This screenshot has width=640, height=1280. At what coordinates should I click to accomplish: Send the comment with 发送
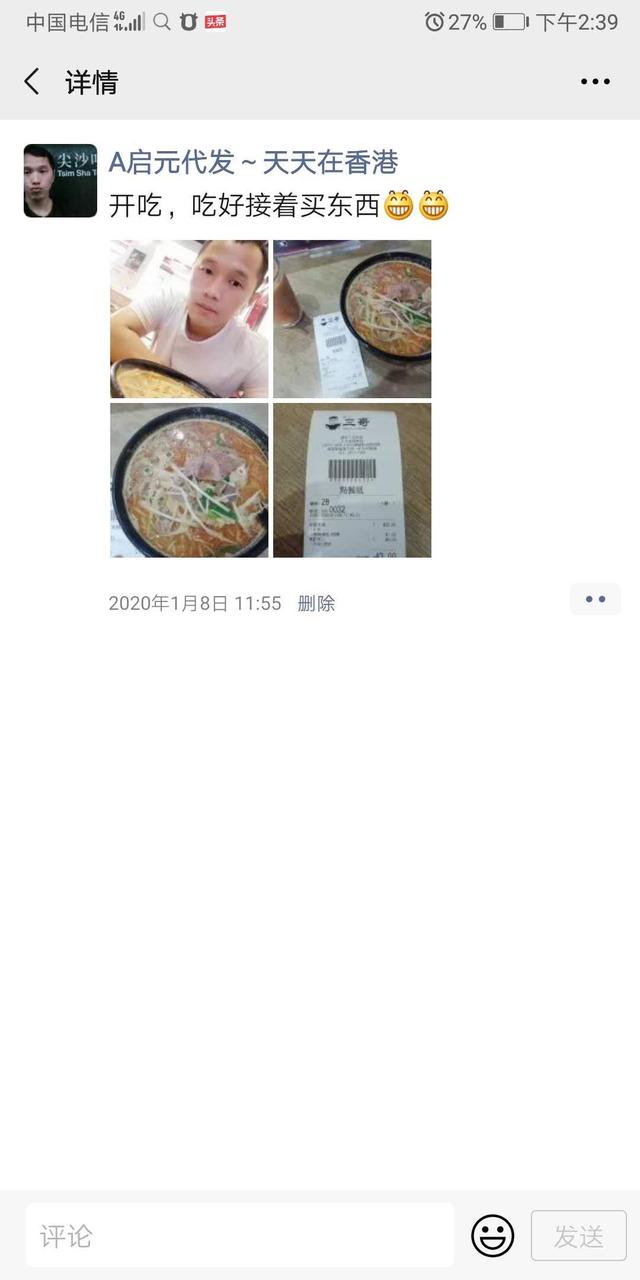(x=578, y=1236)
